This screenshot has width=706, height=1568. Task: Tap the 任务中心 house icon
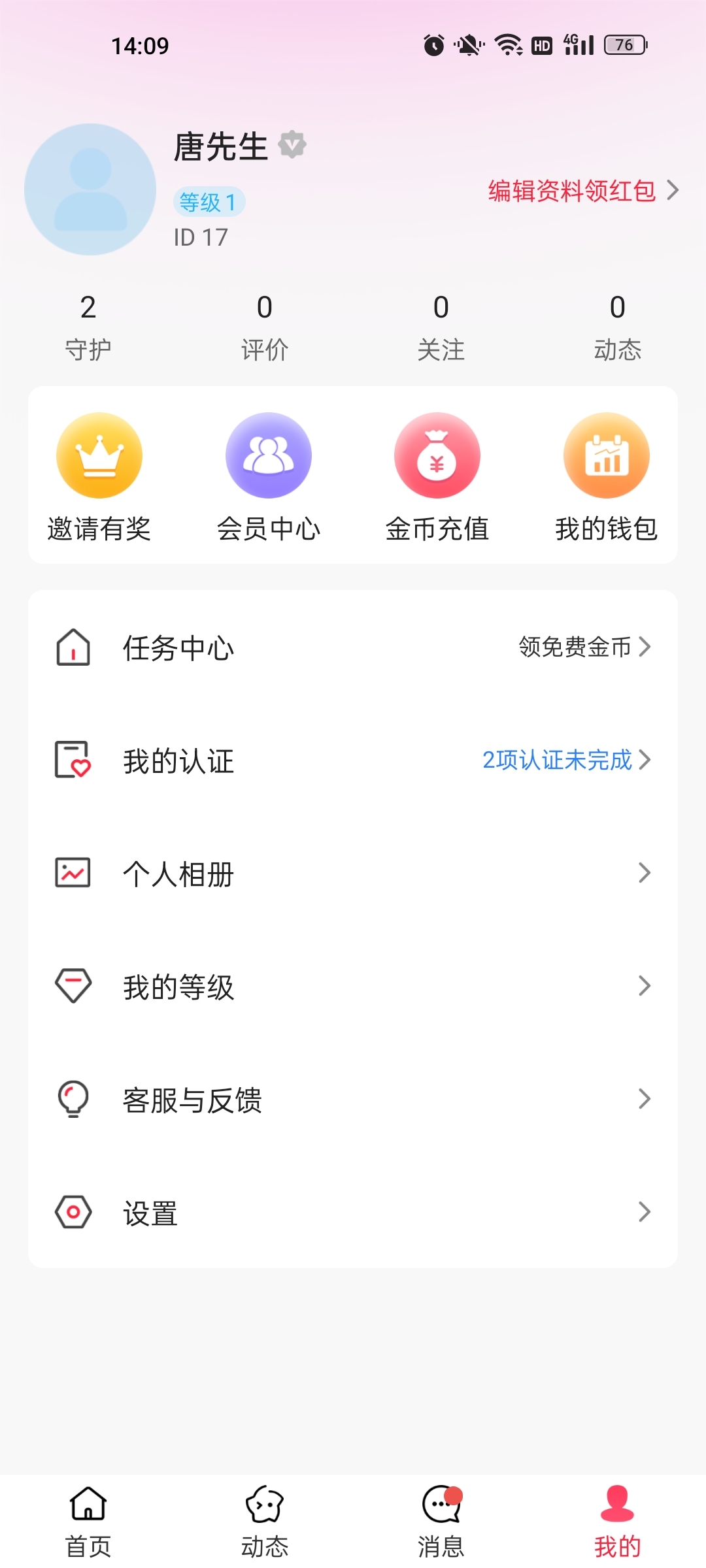pyautogui.click(x=73, y=648)
